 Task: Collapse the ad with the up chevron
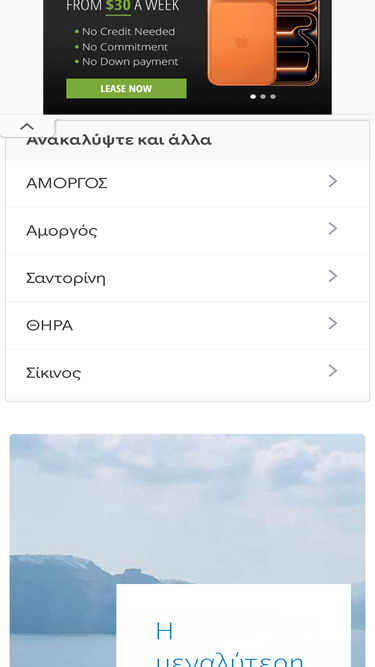pos(27,127)
